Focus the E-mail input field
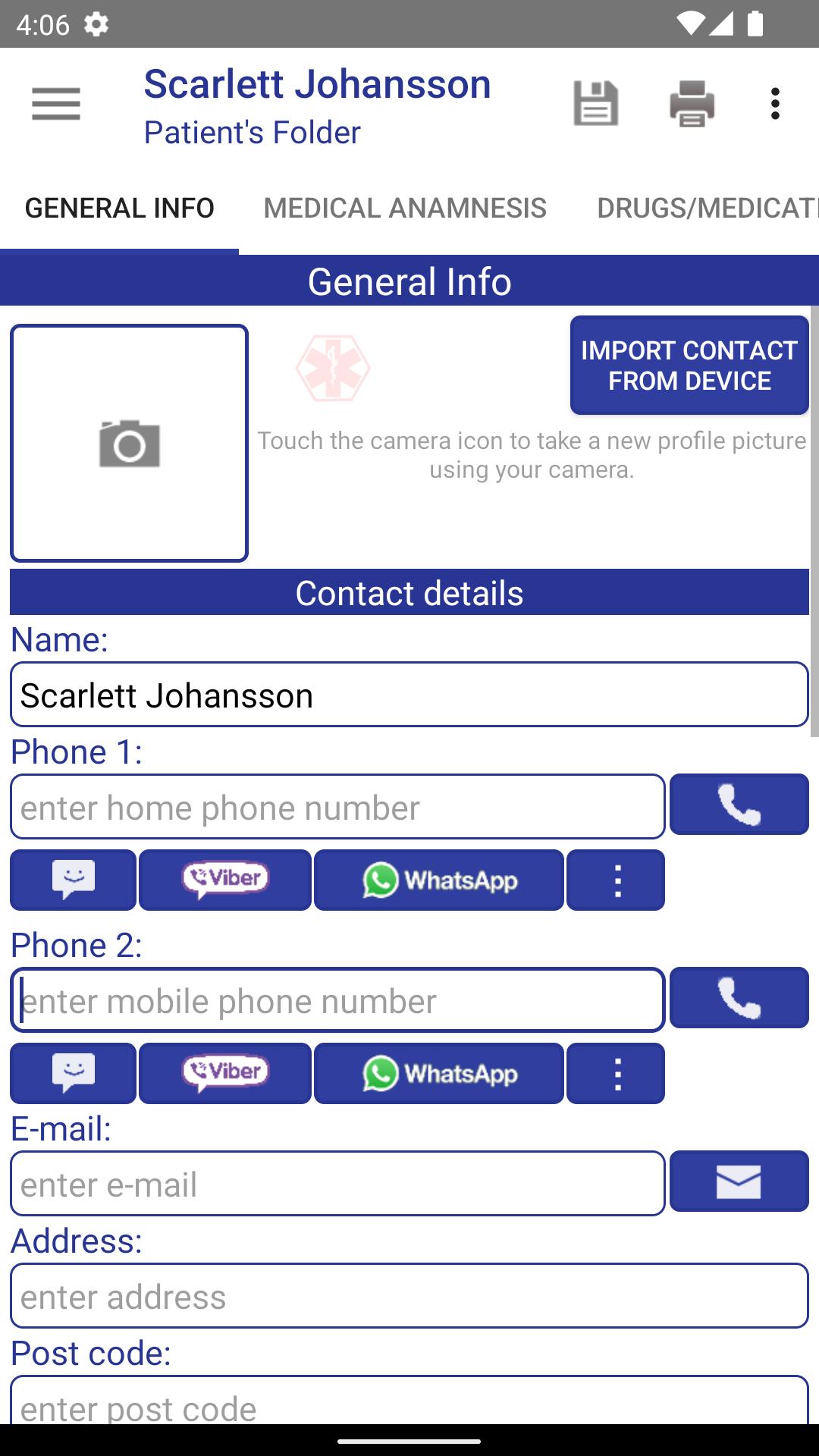819x1456 pixels. click(x=338, y=1184)
